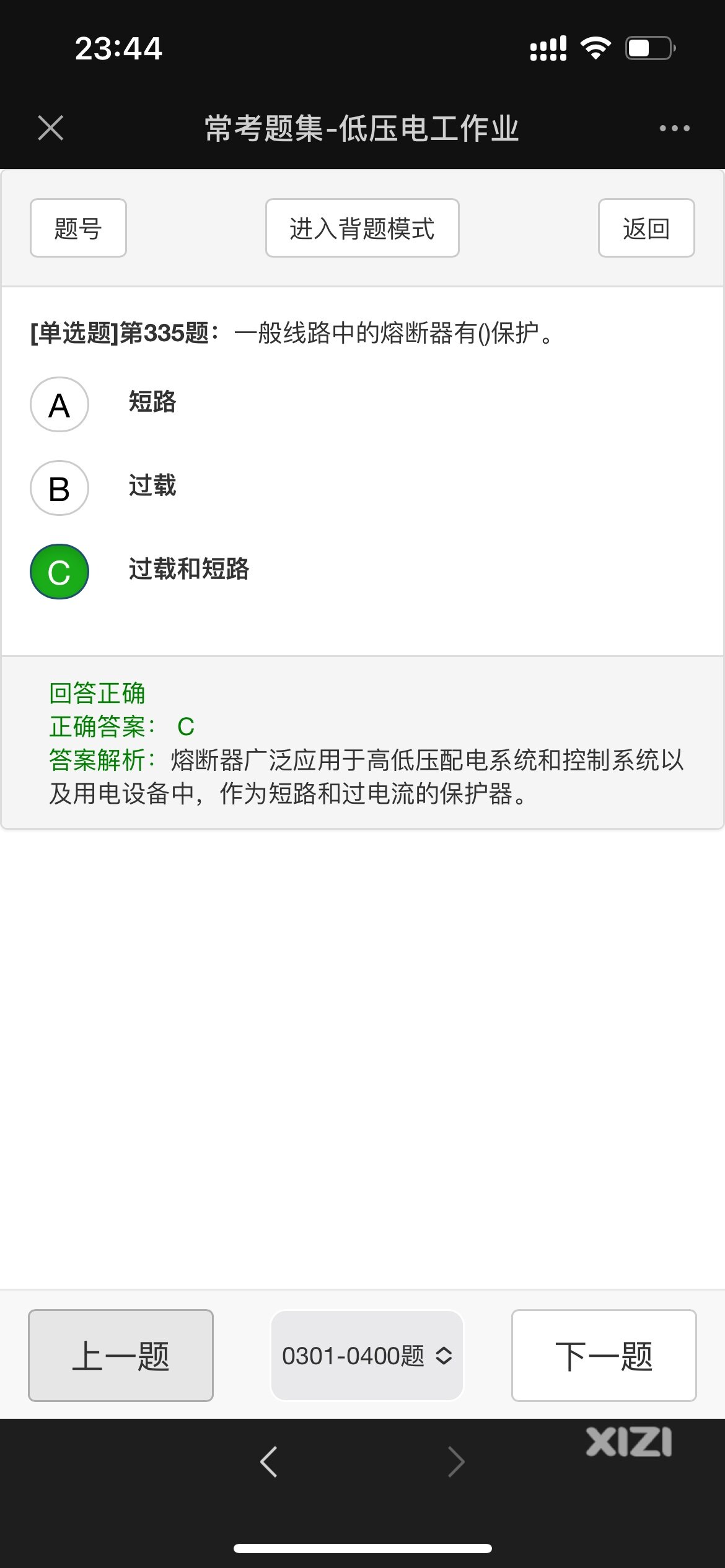Tap the browser forward arrow
This screenshot has width=725, height=1568.
point(456,1462)
